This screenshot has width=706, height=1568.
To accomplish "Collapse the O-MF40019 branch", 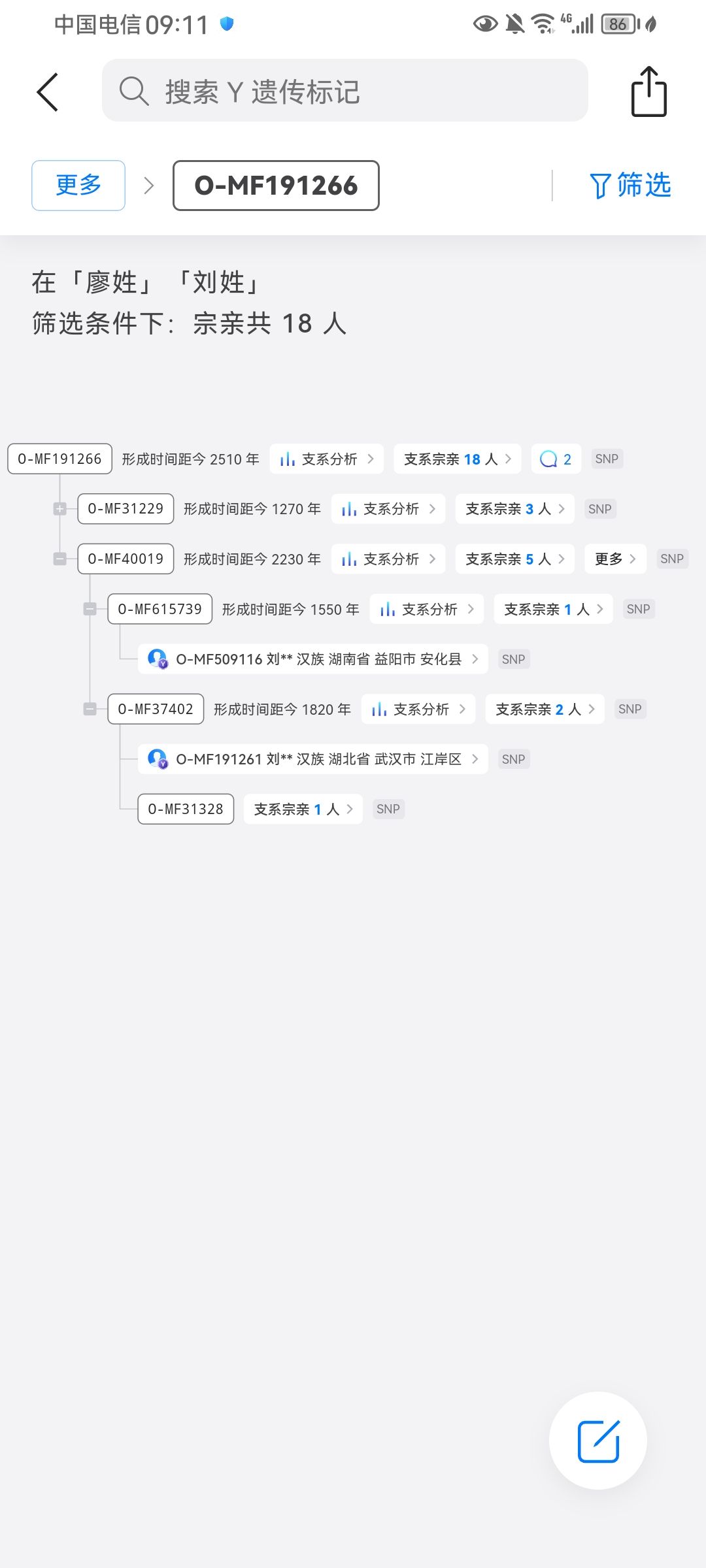I will (60, 559).
